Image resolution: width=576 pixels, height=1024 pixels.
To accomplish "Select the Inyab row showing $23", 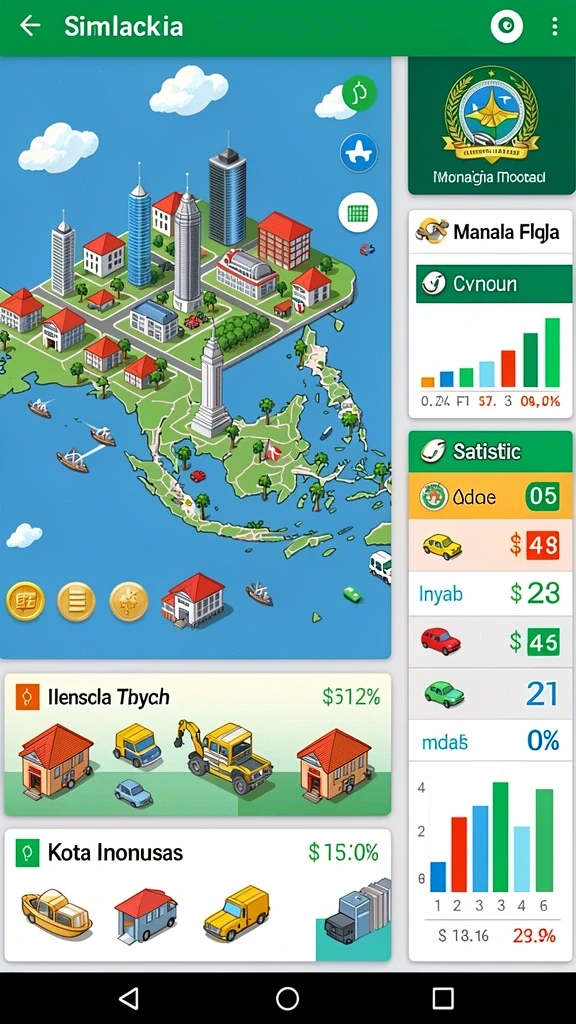I will 490,593.
